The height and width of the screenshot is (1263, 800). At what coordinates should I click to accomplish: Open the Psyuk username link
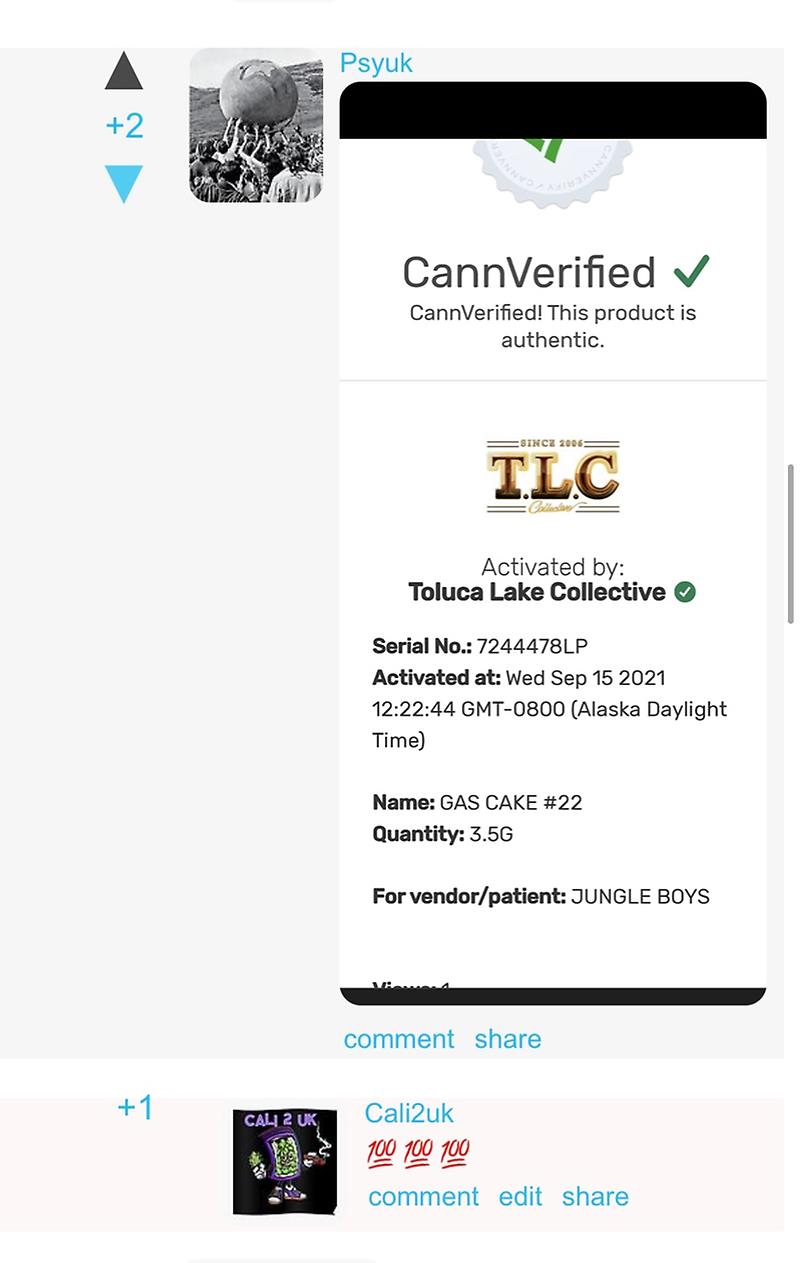[376, 63]
